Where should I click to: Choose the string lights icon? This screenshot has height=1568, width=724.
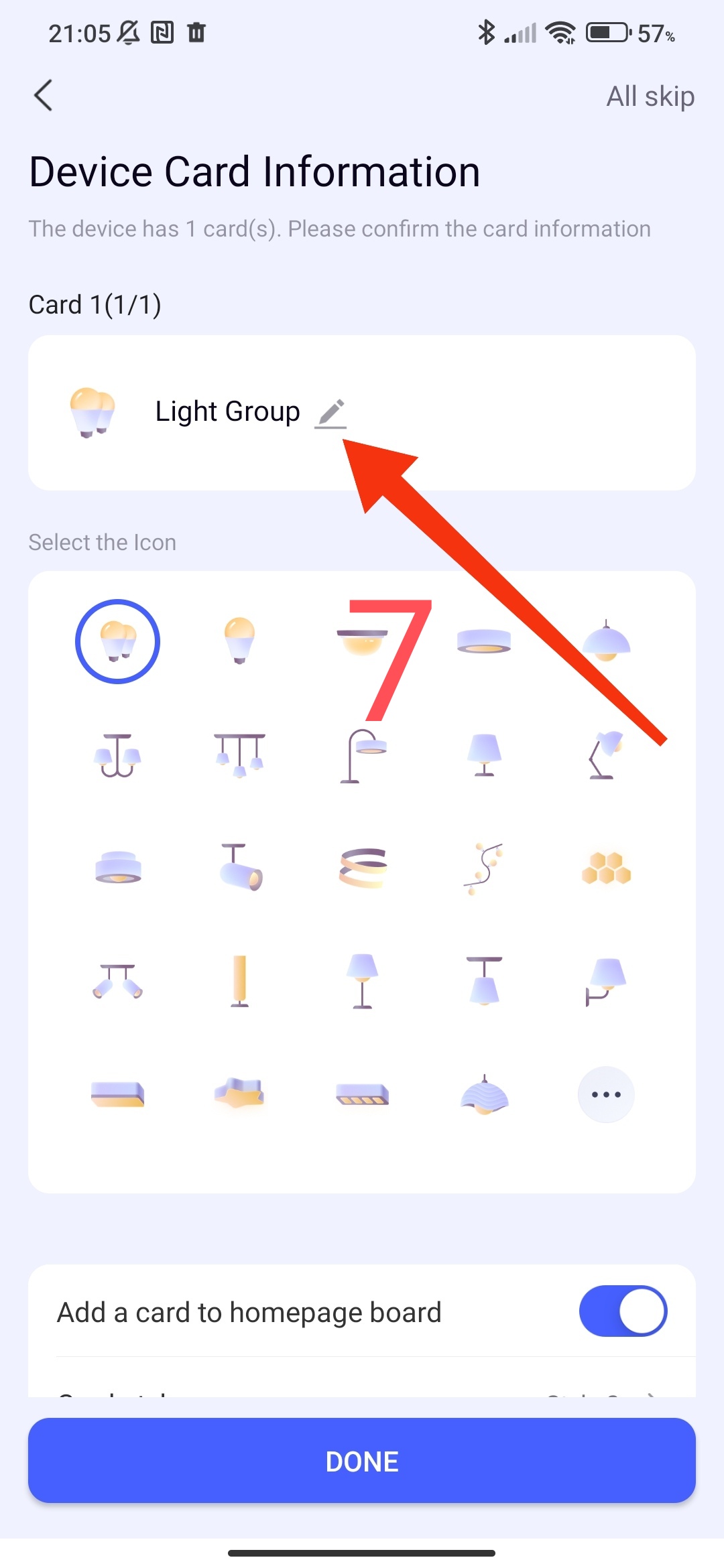(x=484, y=868)
